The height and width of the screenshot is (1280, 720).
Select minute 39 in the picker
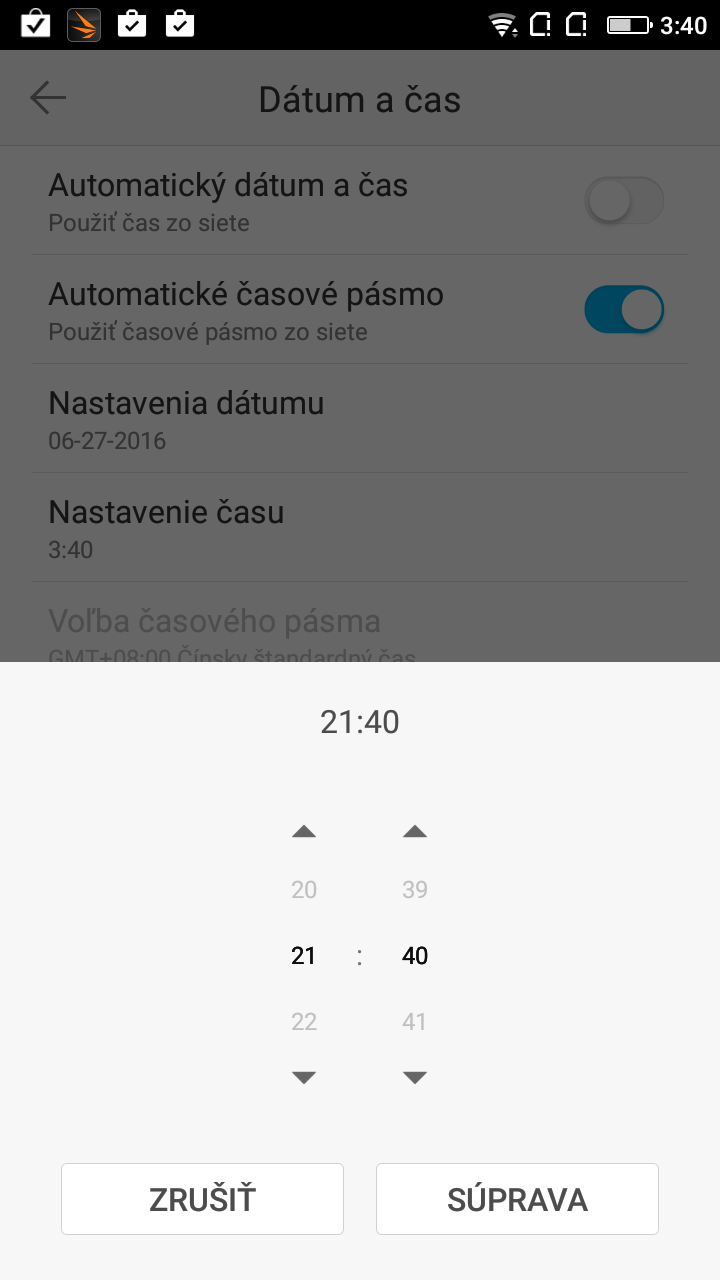pyautogui.click(x=415, y=890)
